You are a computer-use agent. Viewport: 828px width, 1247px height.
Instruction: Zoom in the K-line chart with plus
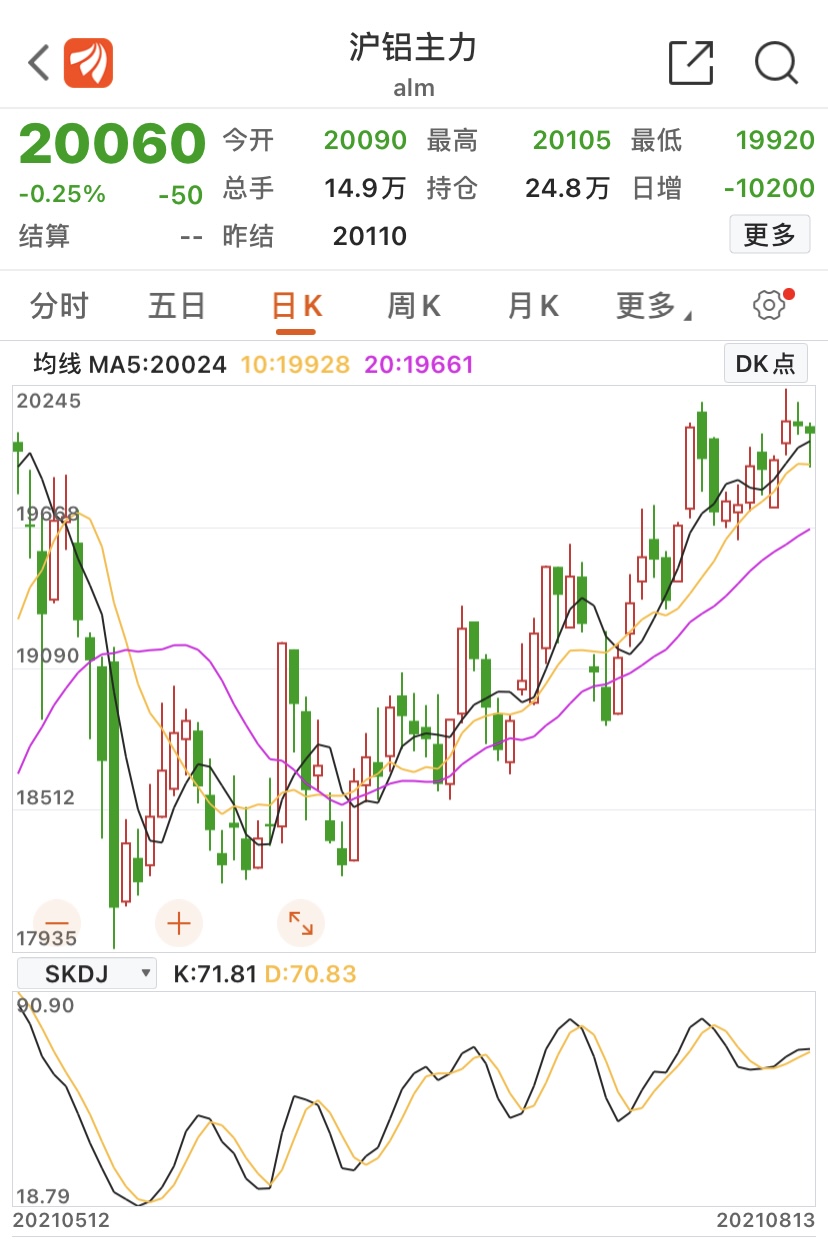[x=179, y=923]
